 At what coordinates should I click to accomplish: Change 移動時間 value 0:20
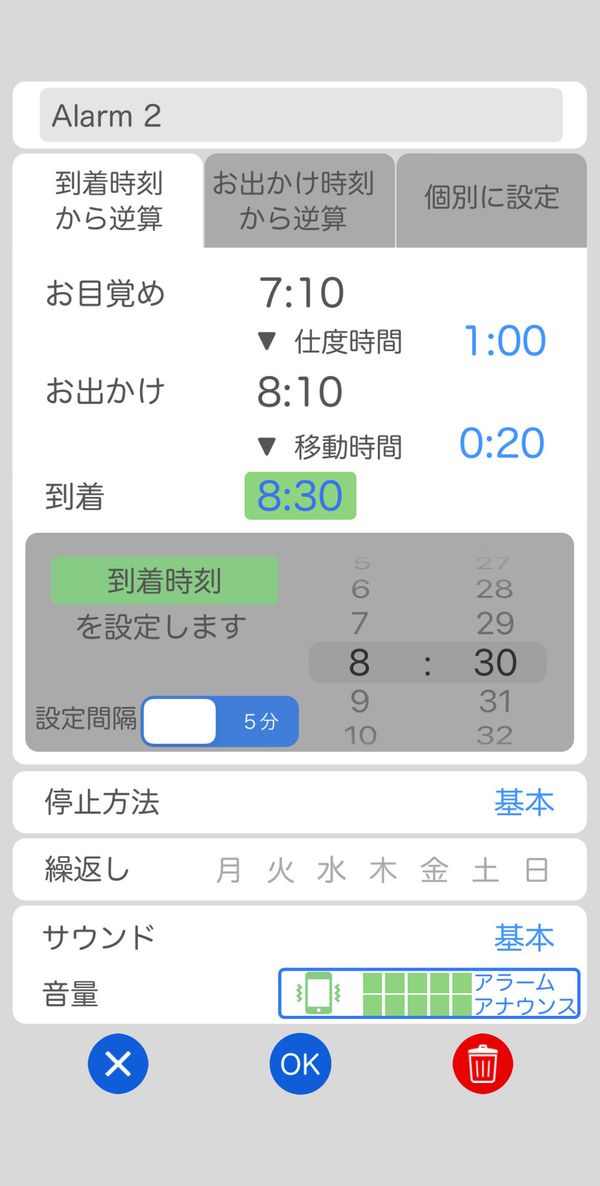click(502, 443)
